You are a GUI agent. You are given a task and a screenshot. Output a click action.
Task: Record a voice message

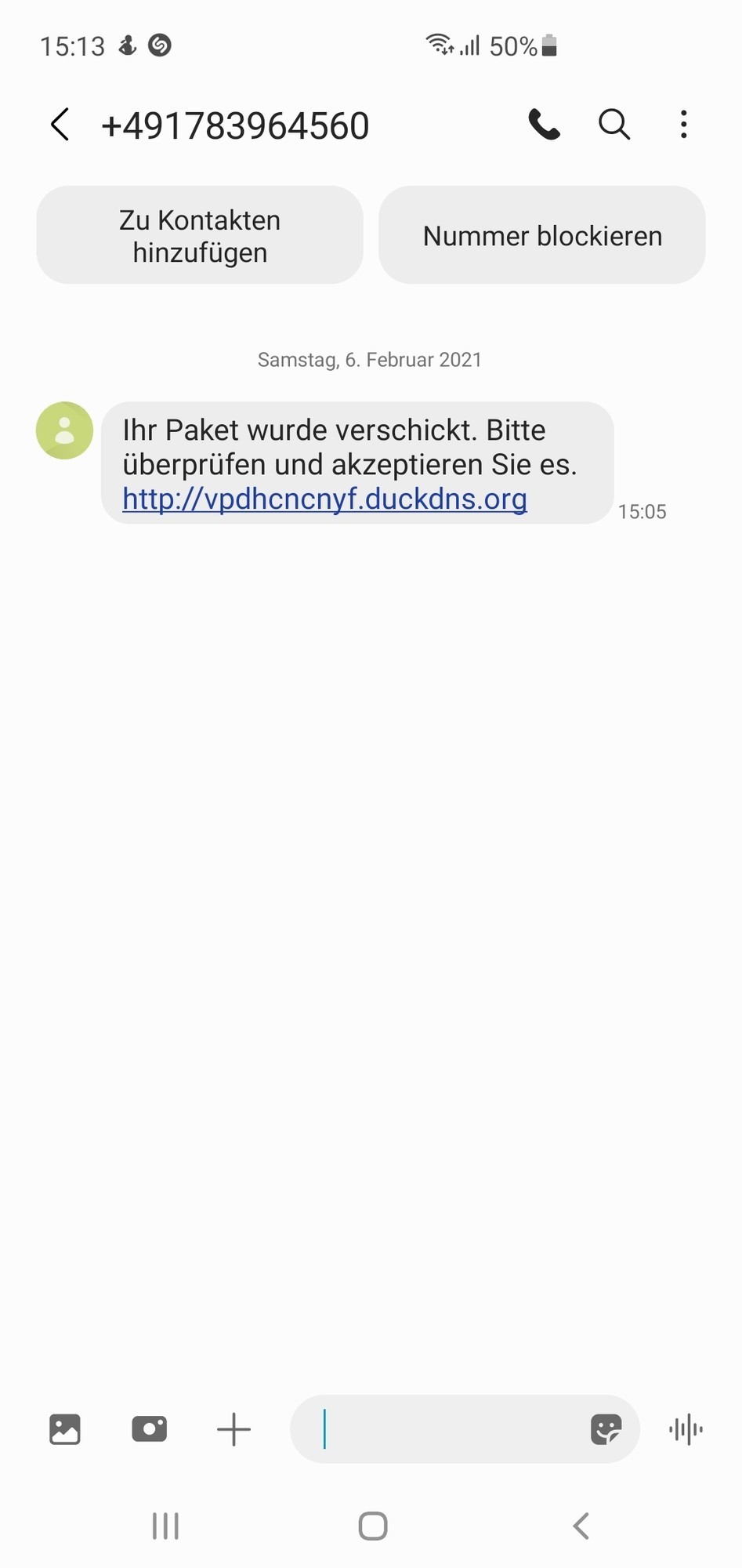click(686, 1429)
